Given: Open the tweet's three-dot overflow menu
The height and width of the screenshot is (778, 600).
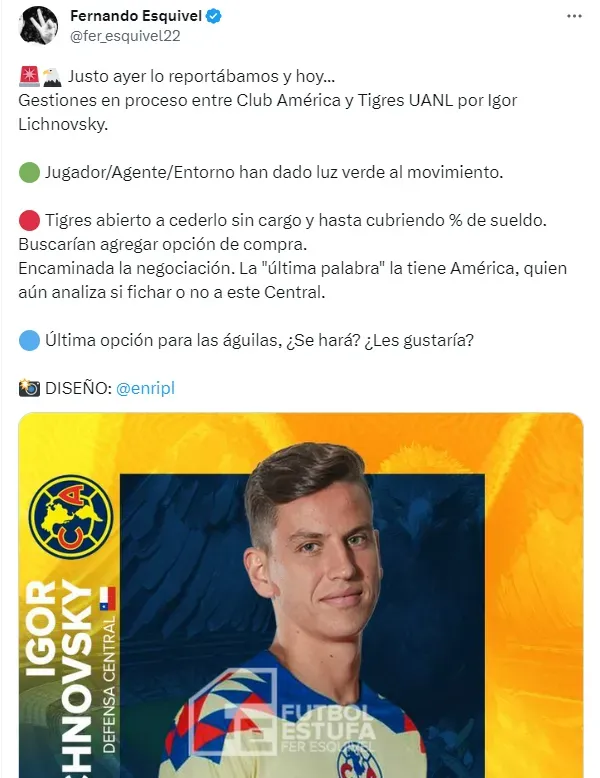Looking at the screenshot, I should pyautogui.click(x=574, y=17).
